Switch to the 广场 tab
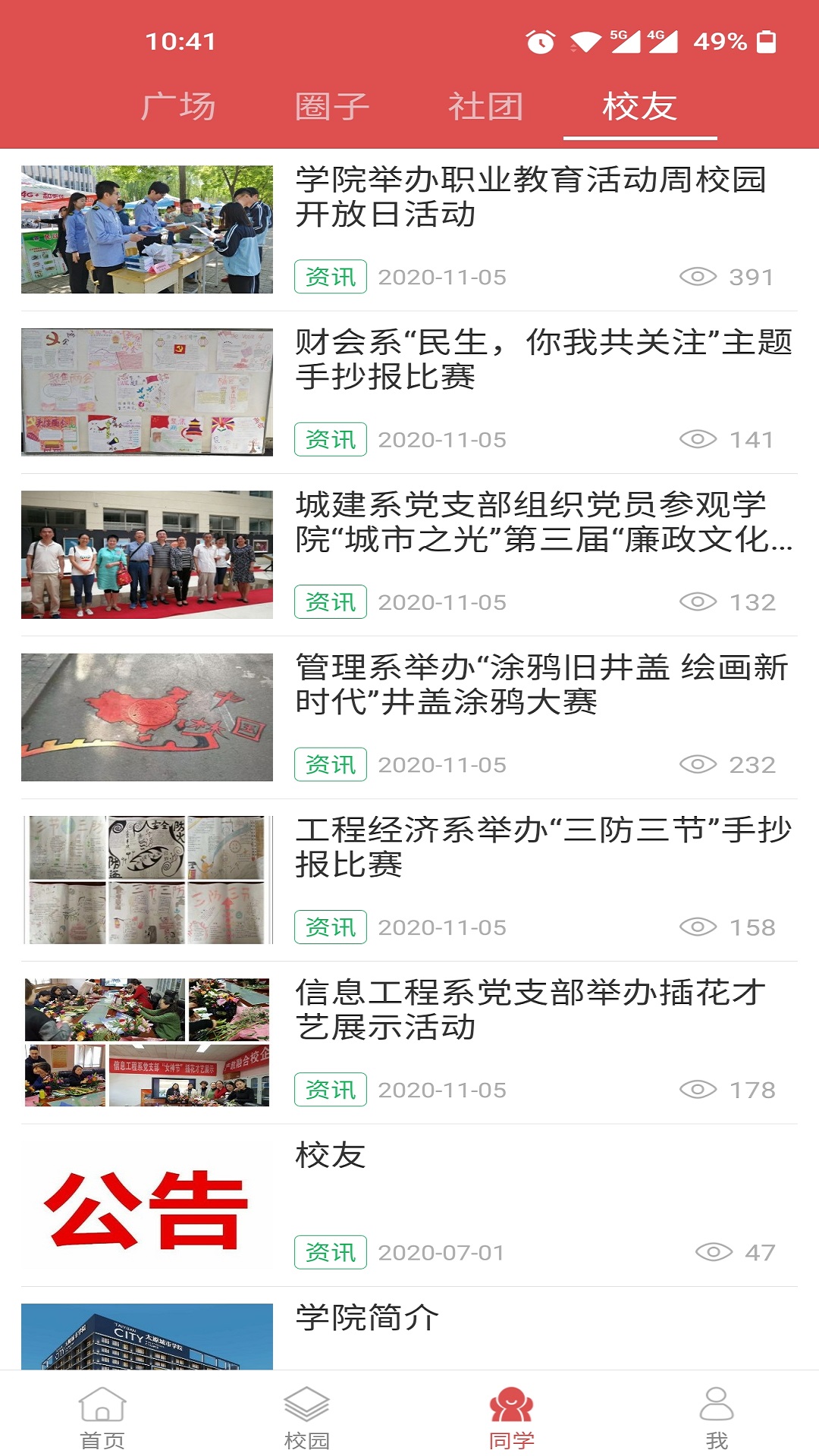Image resolution: width=819 pixels, height=1456 pixels. 179,107
